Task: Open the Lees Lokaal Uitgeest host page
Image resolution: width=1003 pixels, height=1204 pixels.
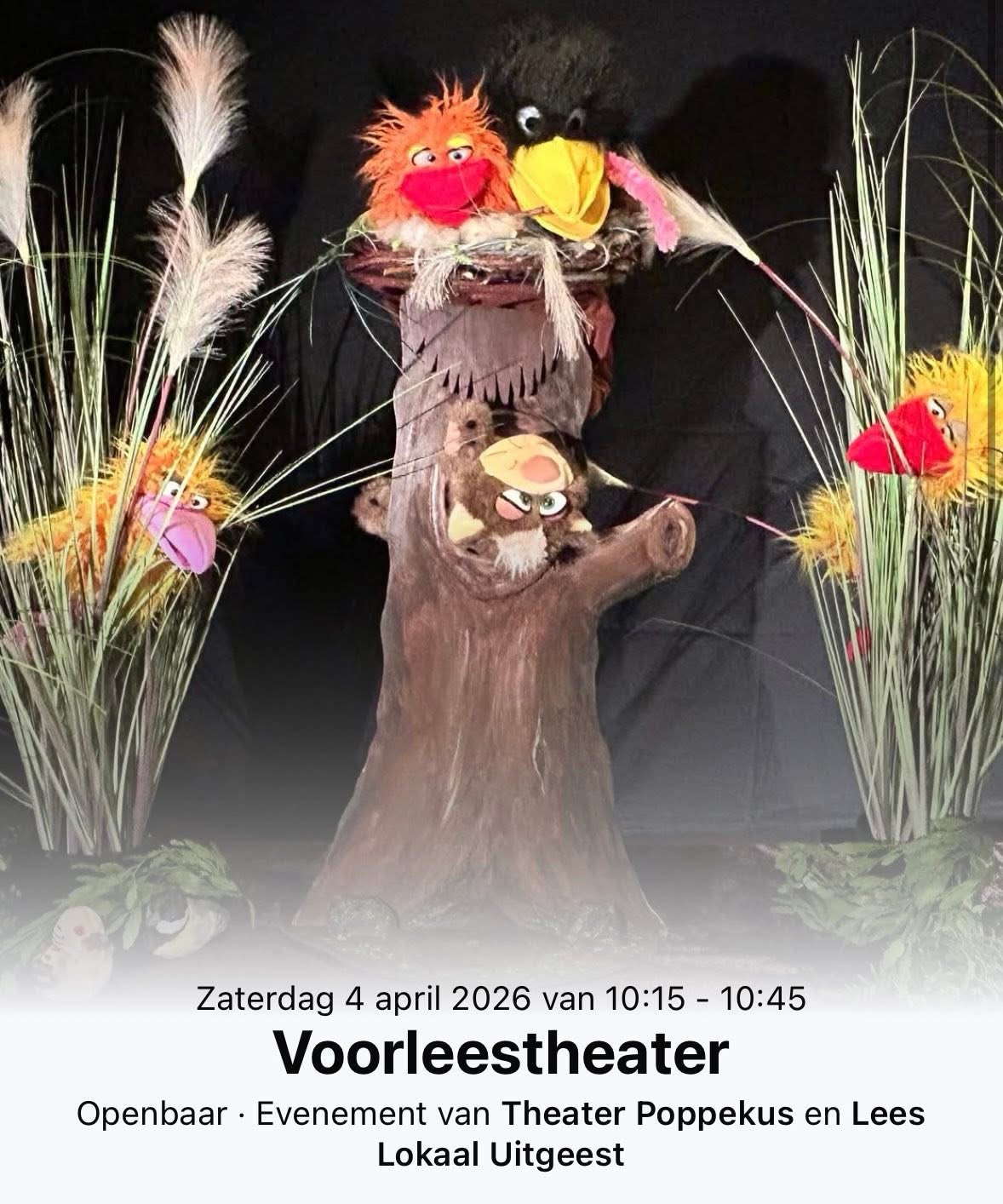Action: pos(501,1155)
